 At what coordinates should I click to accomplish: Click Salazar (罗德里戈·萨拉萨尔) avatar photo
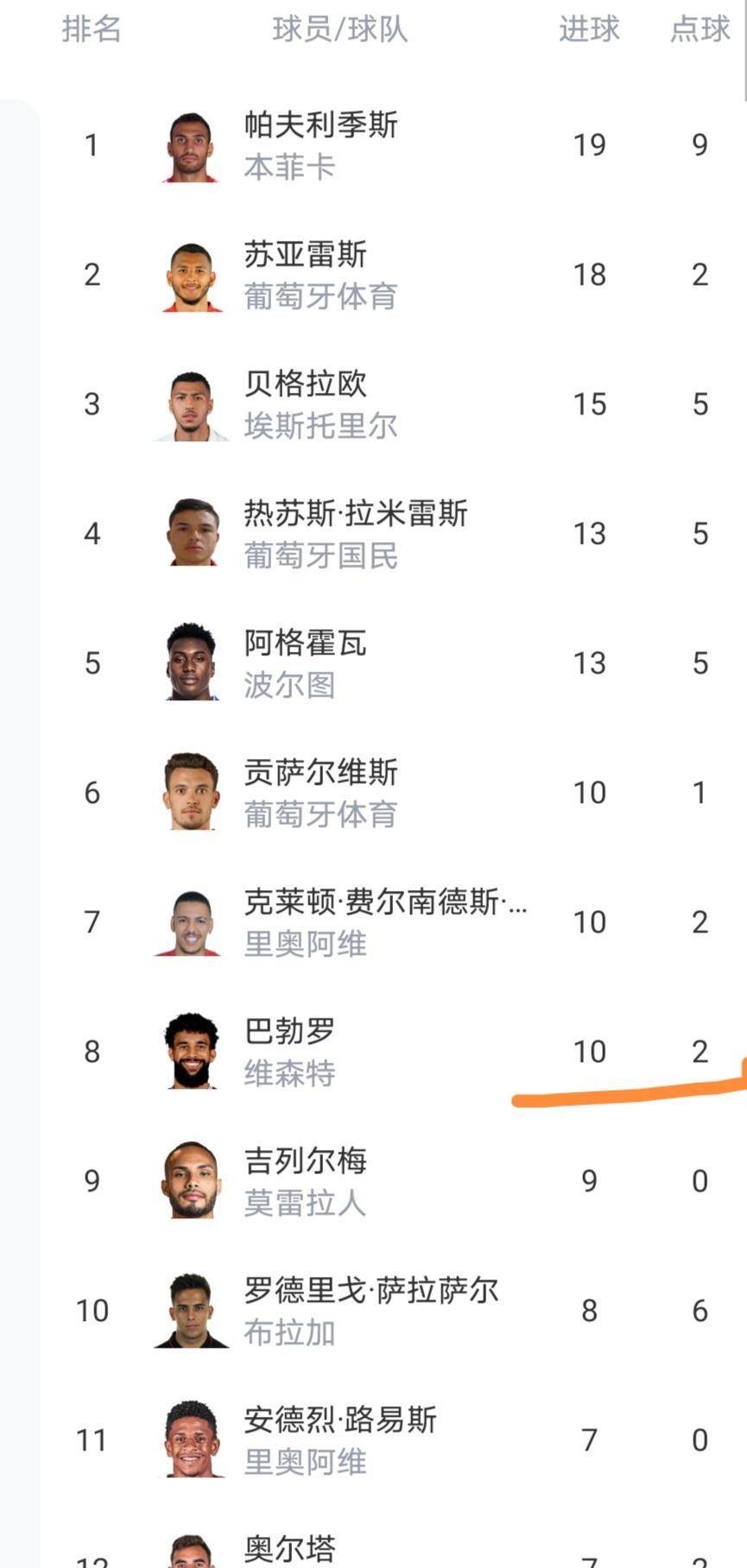coord(190,1310)
